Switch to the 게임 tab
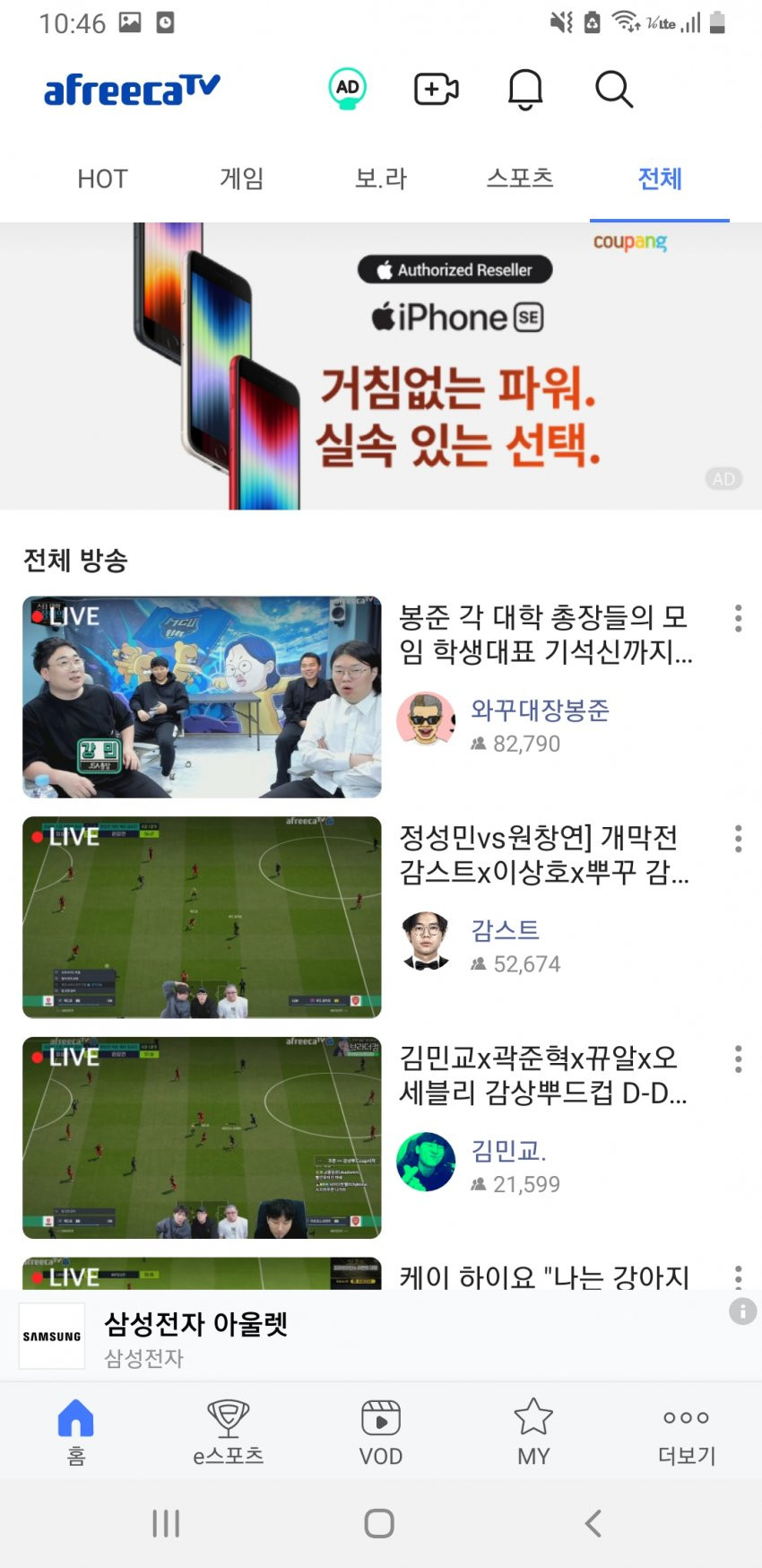The width and height of the screenshot is (762, 1568). [x=242, y=179]
